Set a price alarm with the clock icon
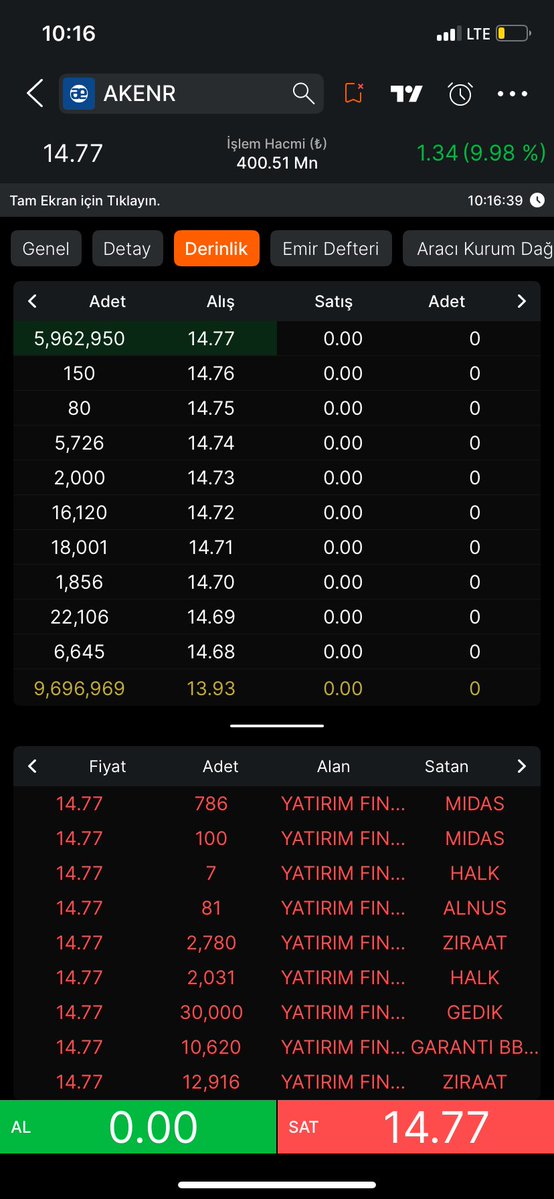This screenshot has height=1199, width=554. point(460,93)
